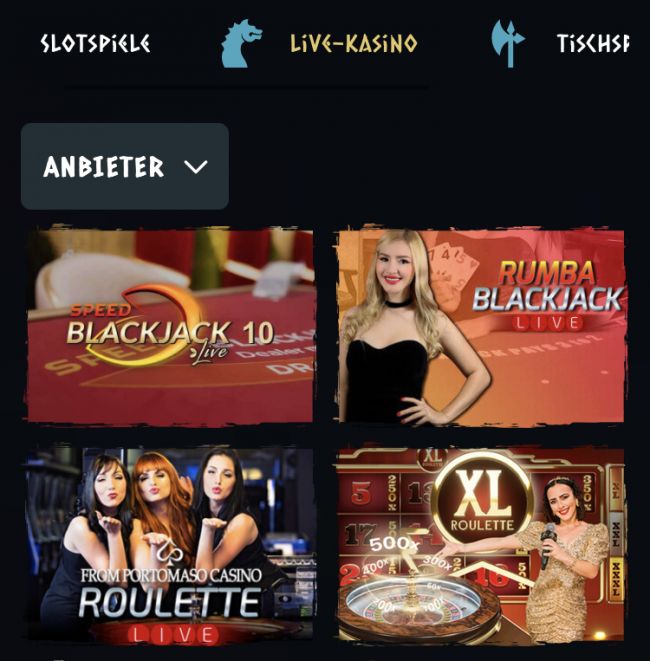Launch Rumba Blackjack Live
Viewport: 650px width, 661px height.
click(480, 327)
